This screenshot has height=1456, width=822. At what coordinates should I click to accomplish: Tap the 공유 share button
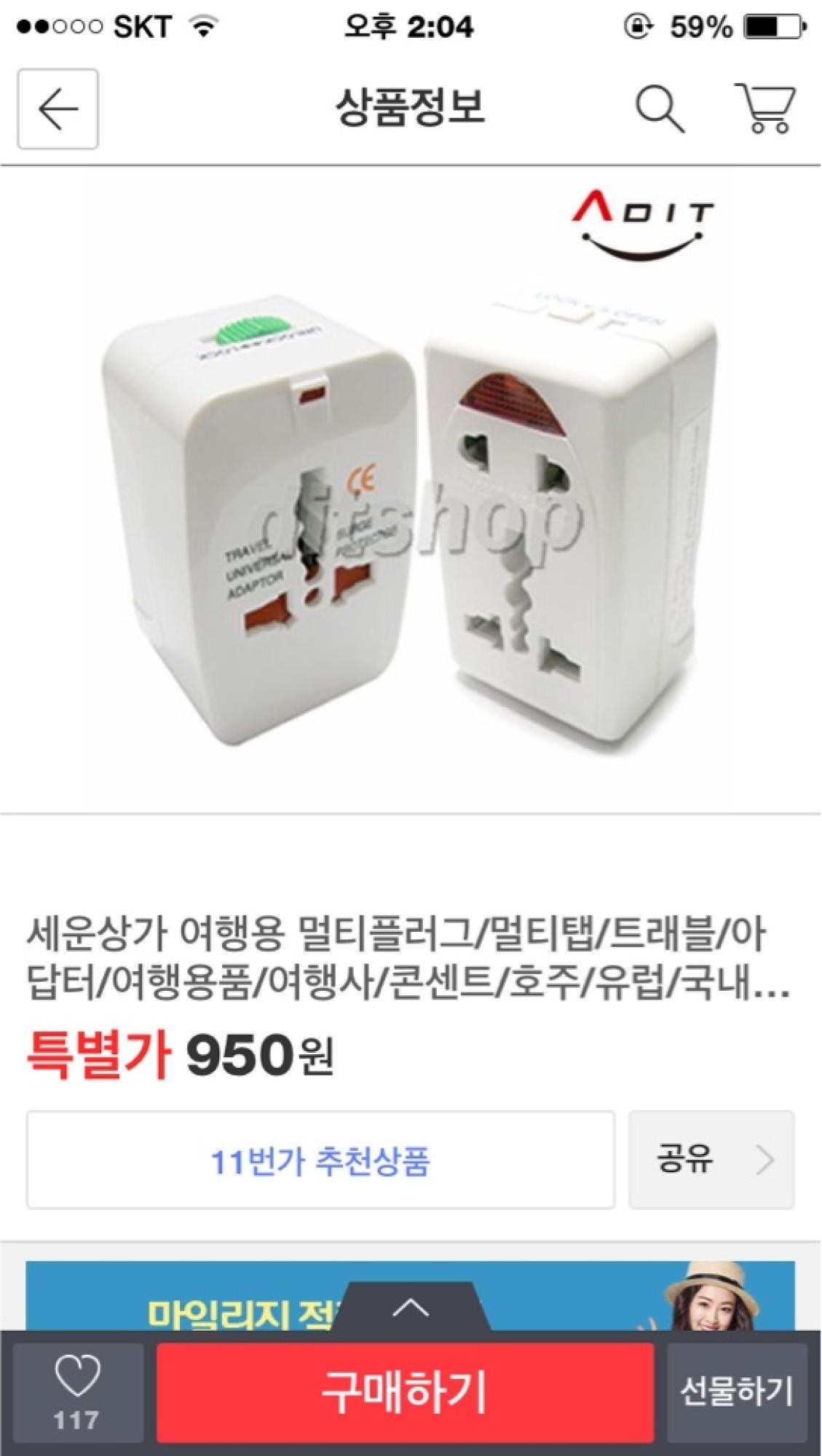click(711, 1160)
